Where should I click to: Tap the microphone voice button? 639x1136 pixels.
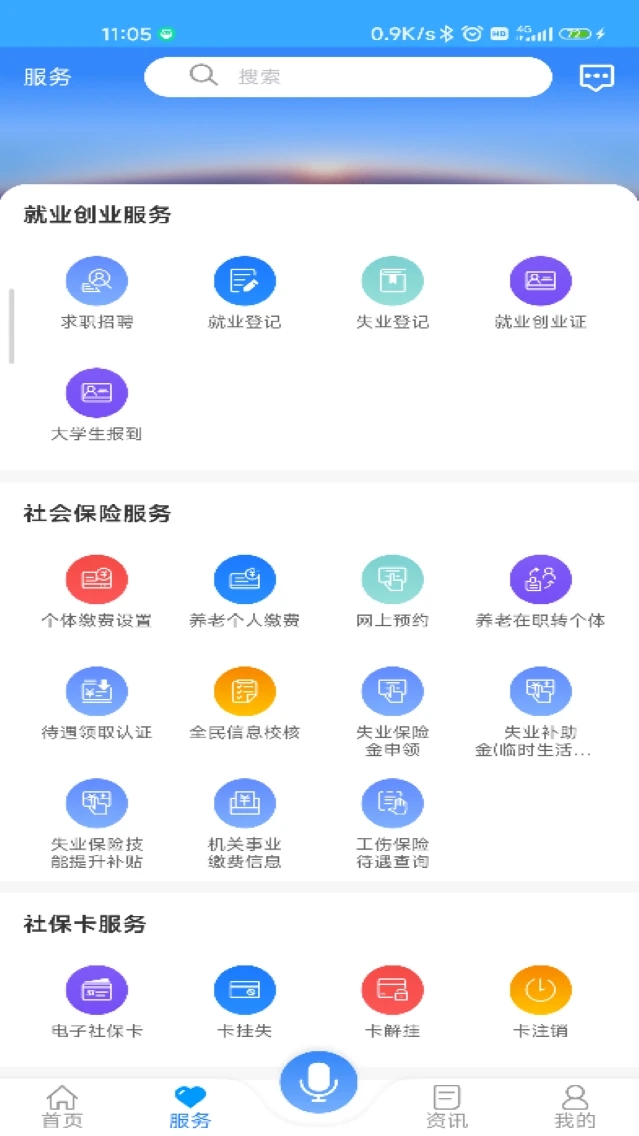click(x=319, y=1081)
